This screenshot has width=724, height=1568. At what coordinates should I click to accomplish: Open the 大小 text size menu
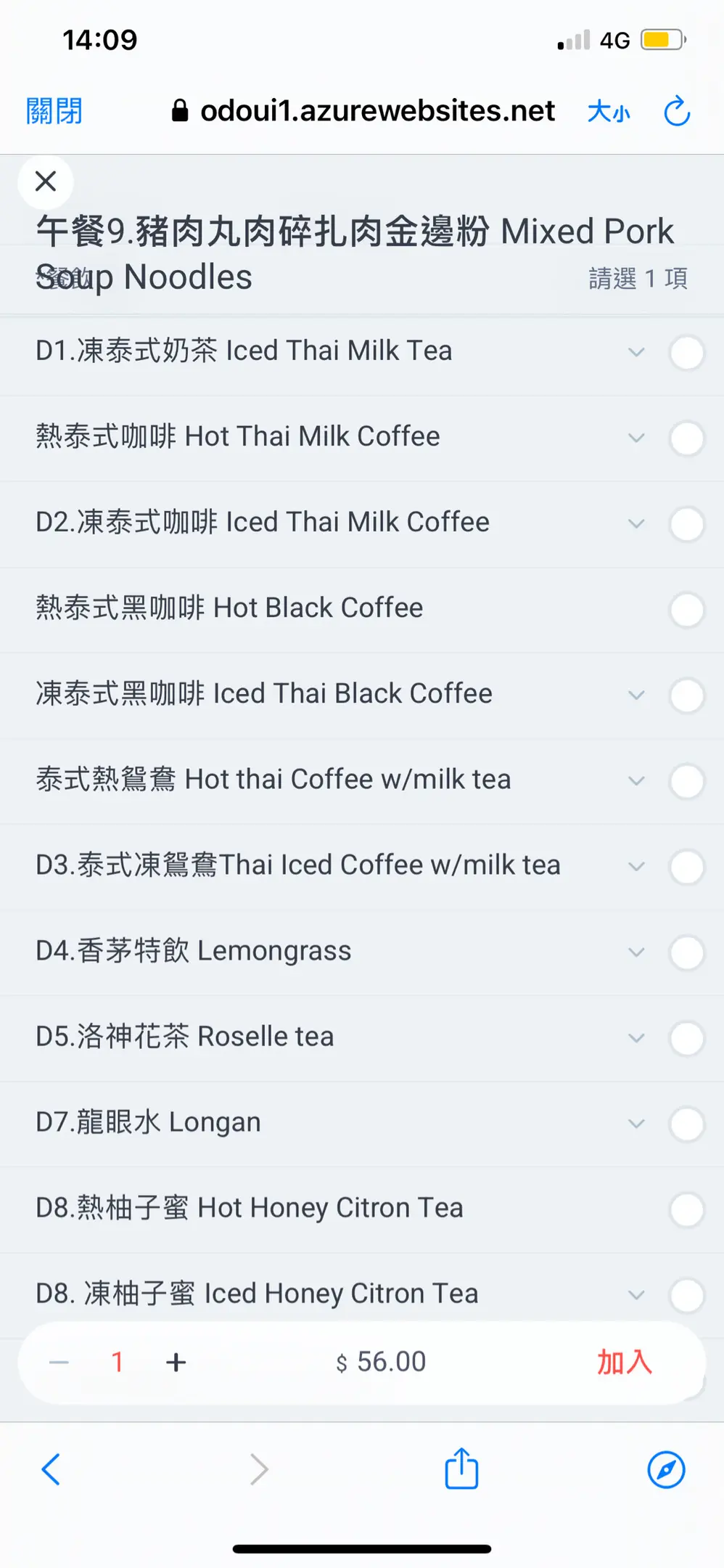click(x=609, y=112)
